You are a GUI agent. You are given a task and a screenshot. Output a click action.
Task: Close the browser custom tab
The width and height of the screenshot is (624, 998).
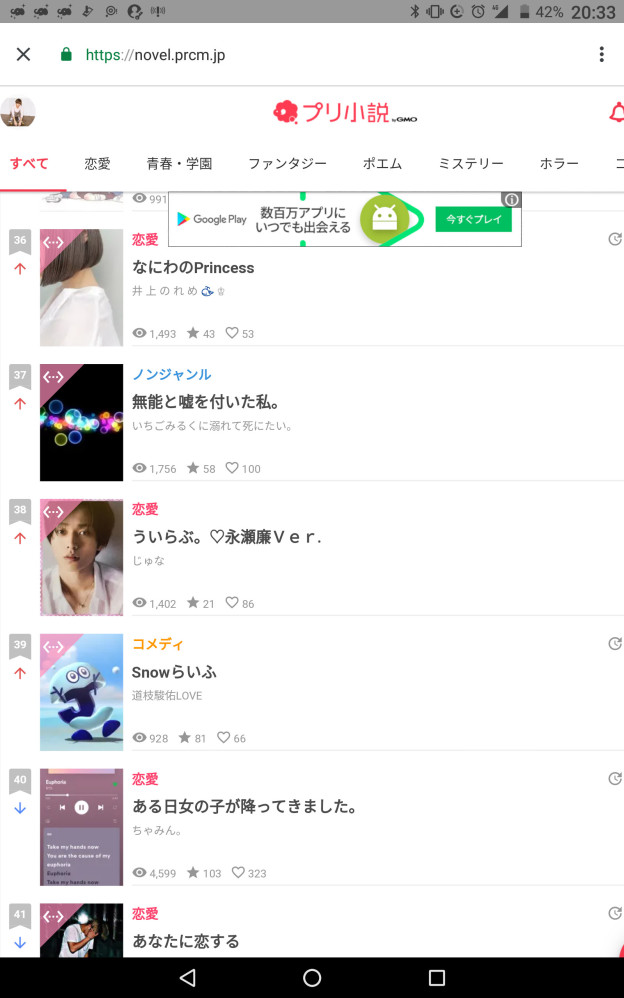pos(23,54)
